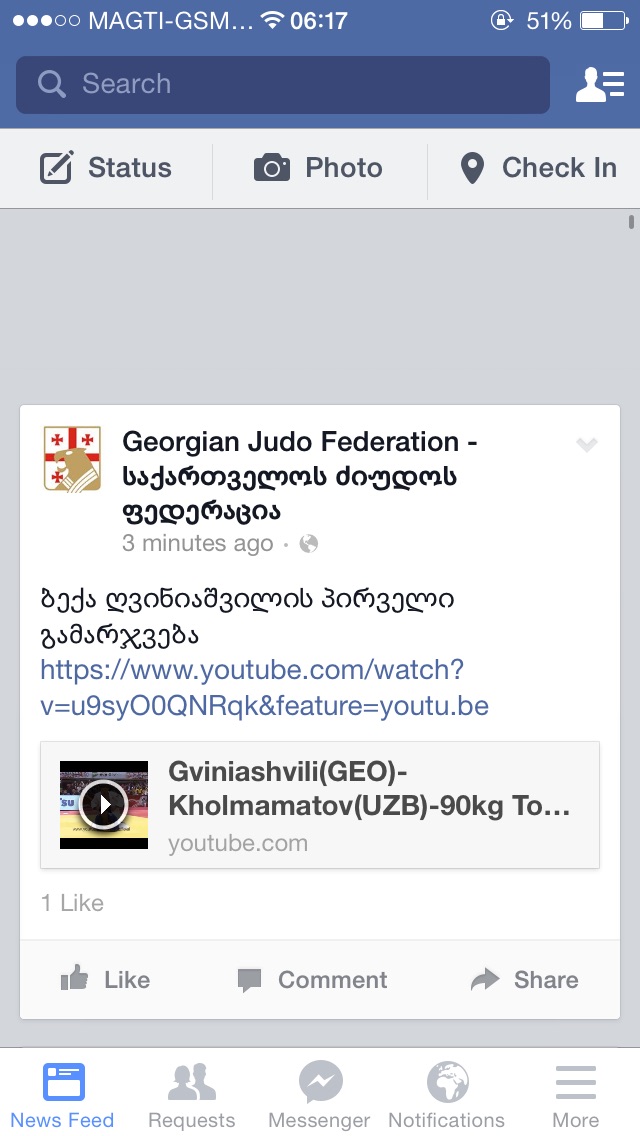This screenshot has height=1136, width=640.
Task: Compose a new Status update
Action: click(x=106, y=168)
